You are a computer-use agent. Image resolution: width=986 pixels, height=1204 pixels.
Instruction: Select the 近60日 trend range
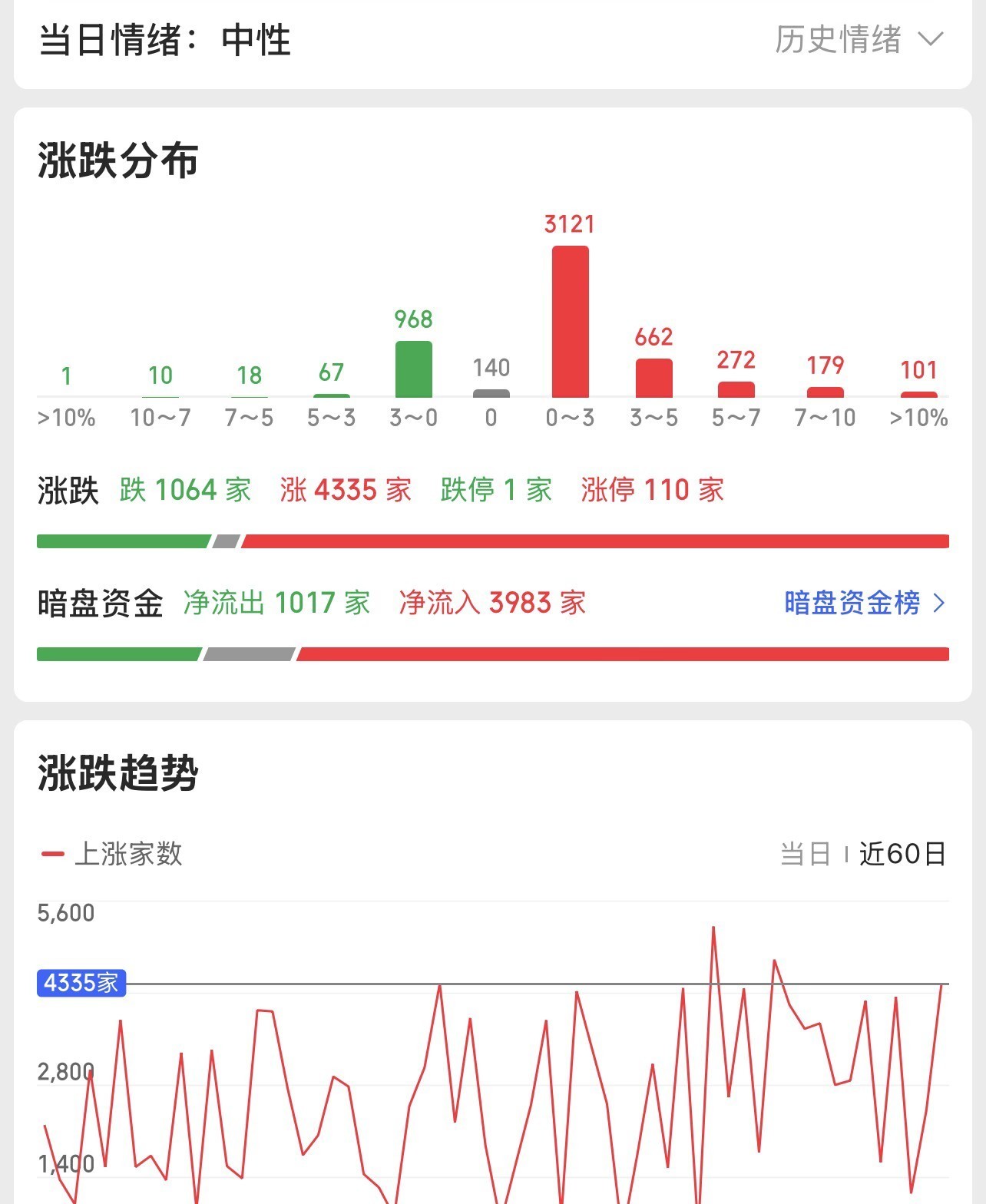click(902, 854)
